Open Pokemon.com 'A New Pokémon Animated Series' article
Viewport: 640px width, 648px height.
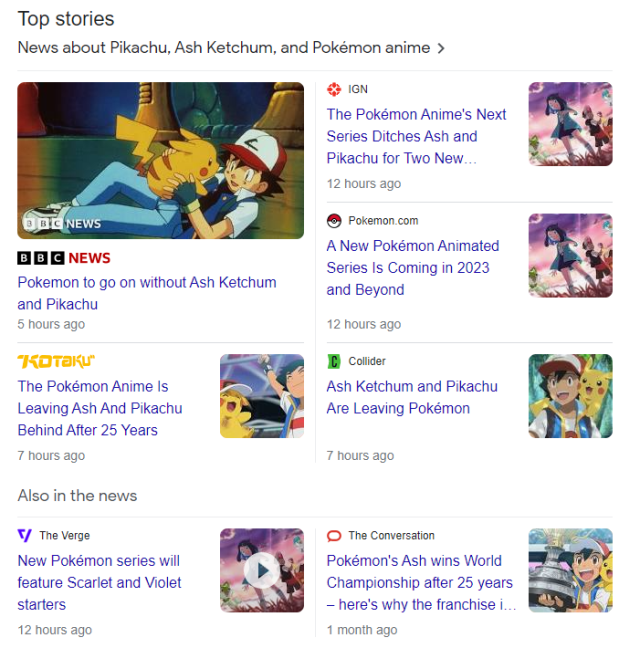(x=413, y=267)
